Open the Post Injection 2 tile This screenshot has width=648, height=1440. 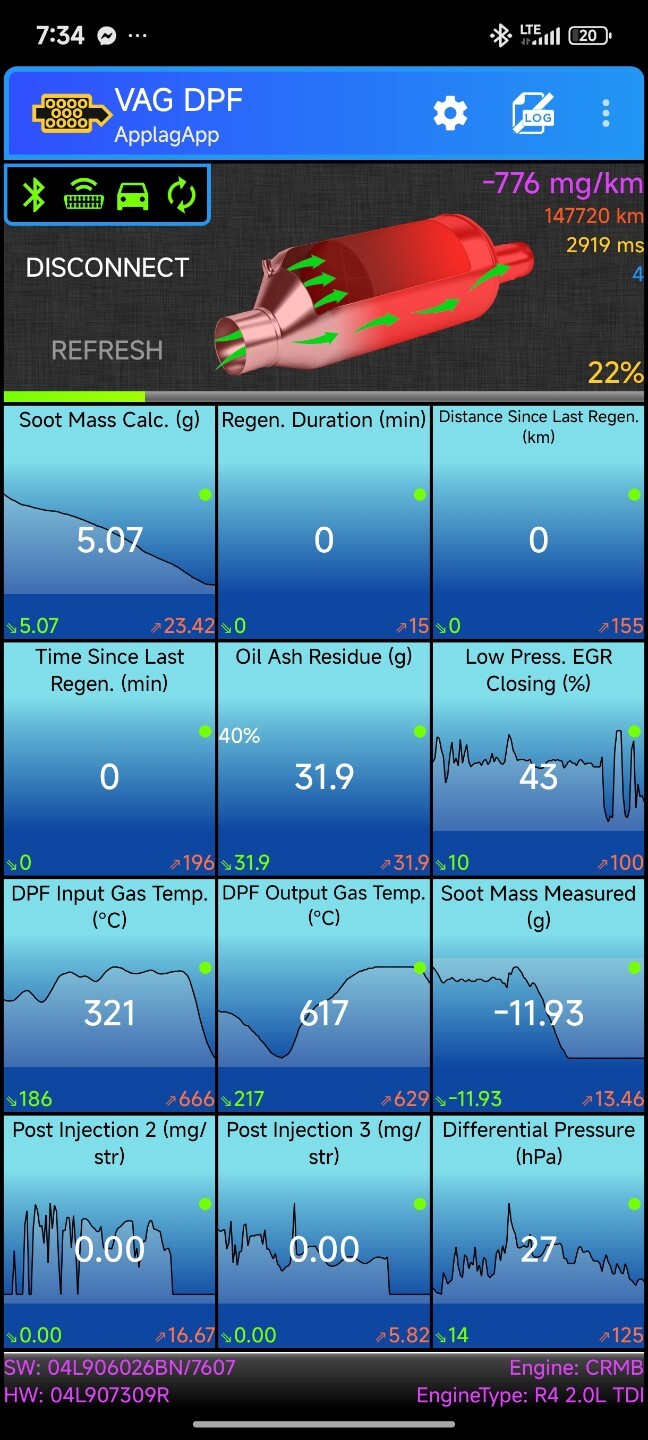click(x=109, y=1232)
